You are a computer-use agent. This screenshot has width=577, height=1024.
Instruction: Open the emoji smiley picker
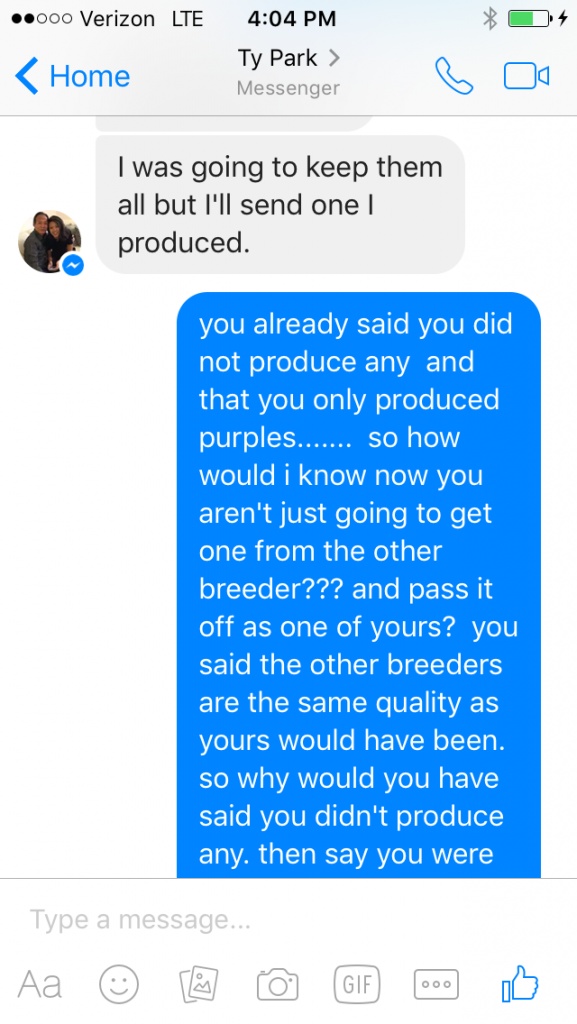(119, 984)
